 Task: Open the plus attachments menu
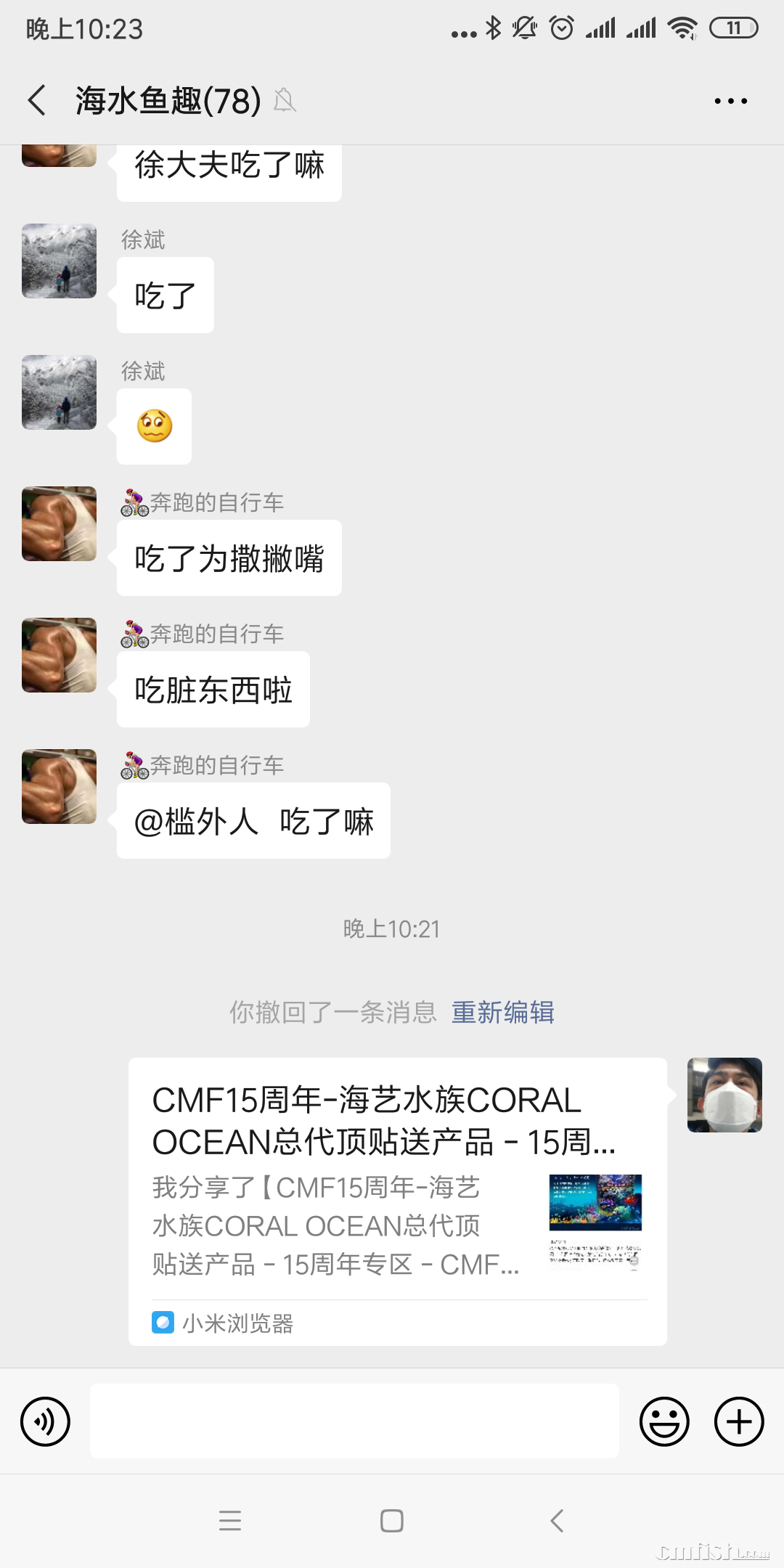[x=739, y=1421]
